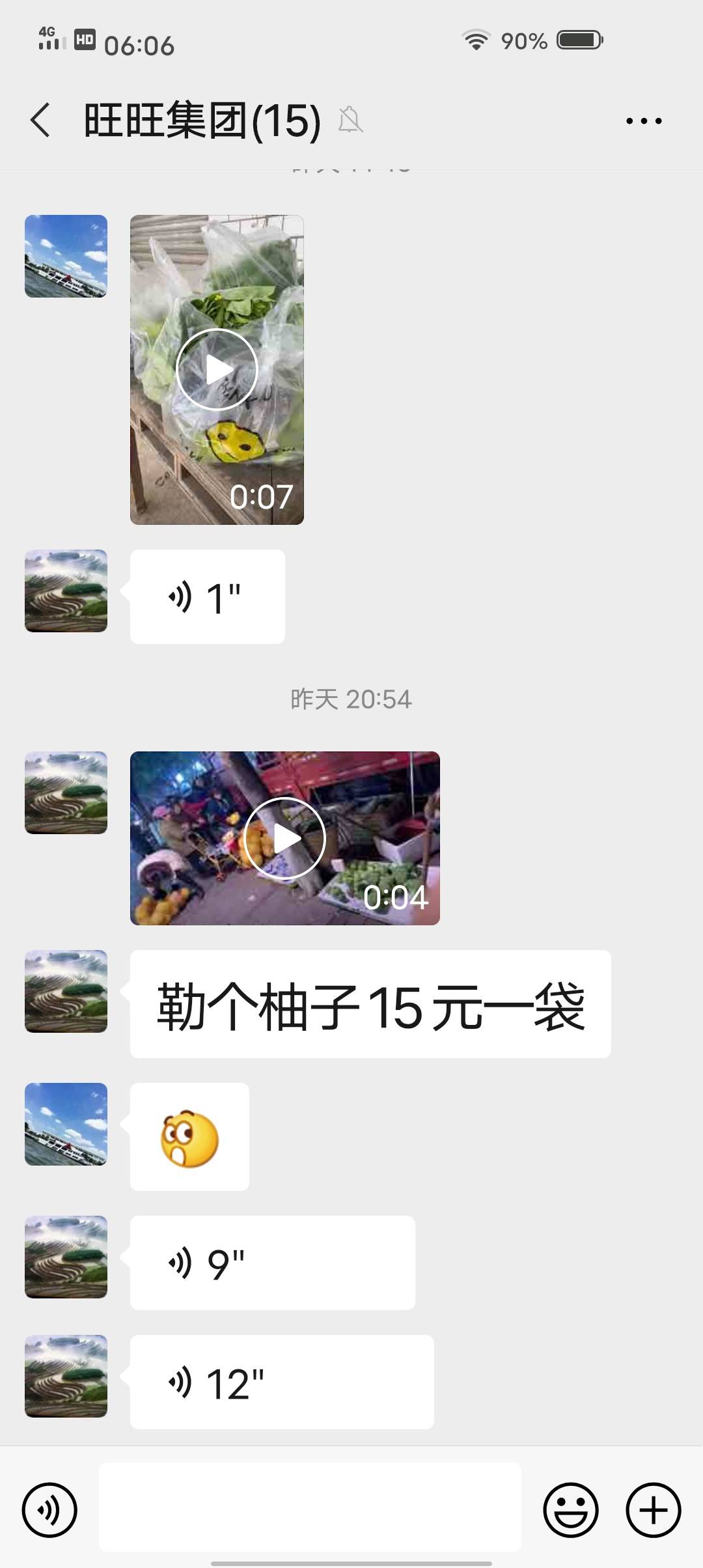
Task: Switch to voice input mode
Action: (x=49, y=1509)
